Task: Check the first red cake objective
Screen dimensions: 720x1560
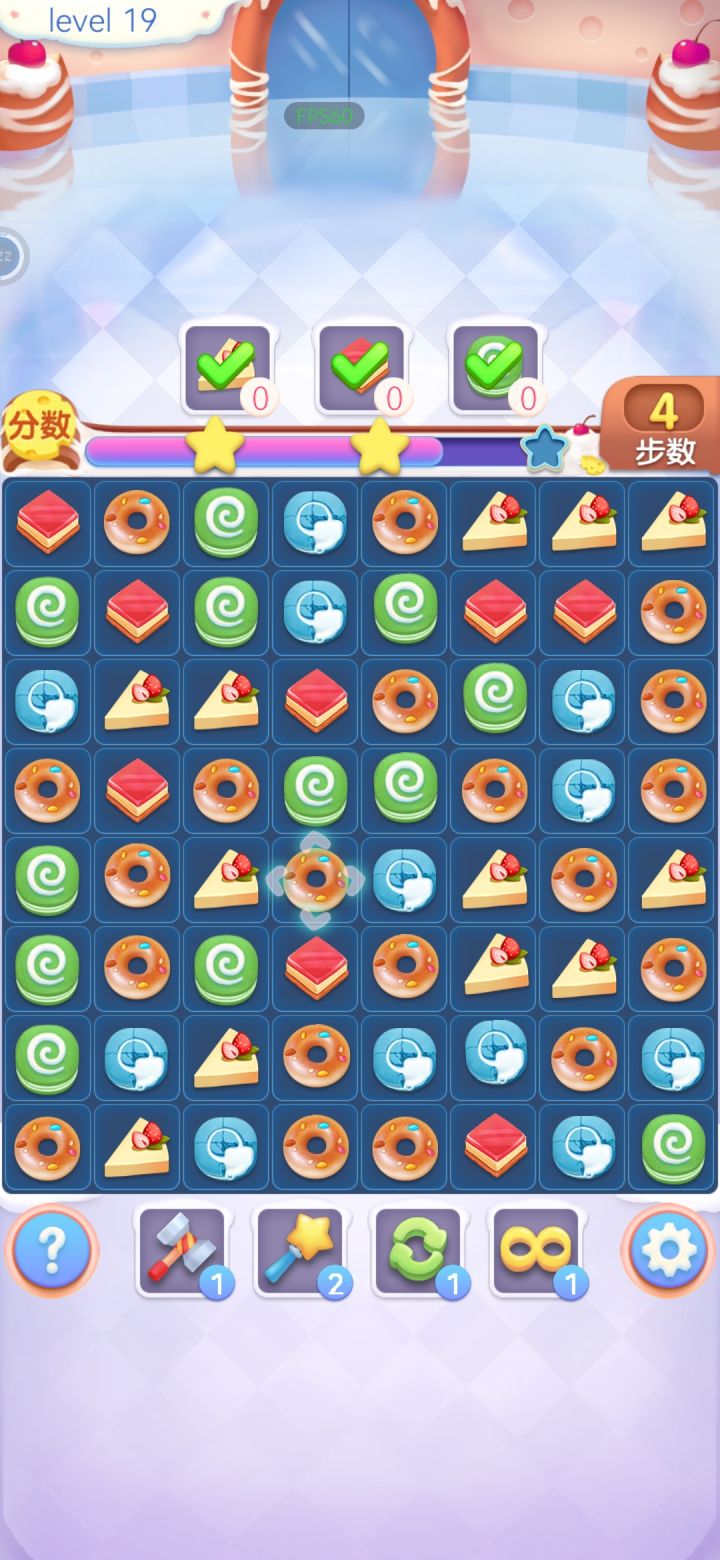Action: tap(227, 368)
